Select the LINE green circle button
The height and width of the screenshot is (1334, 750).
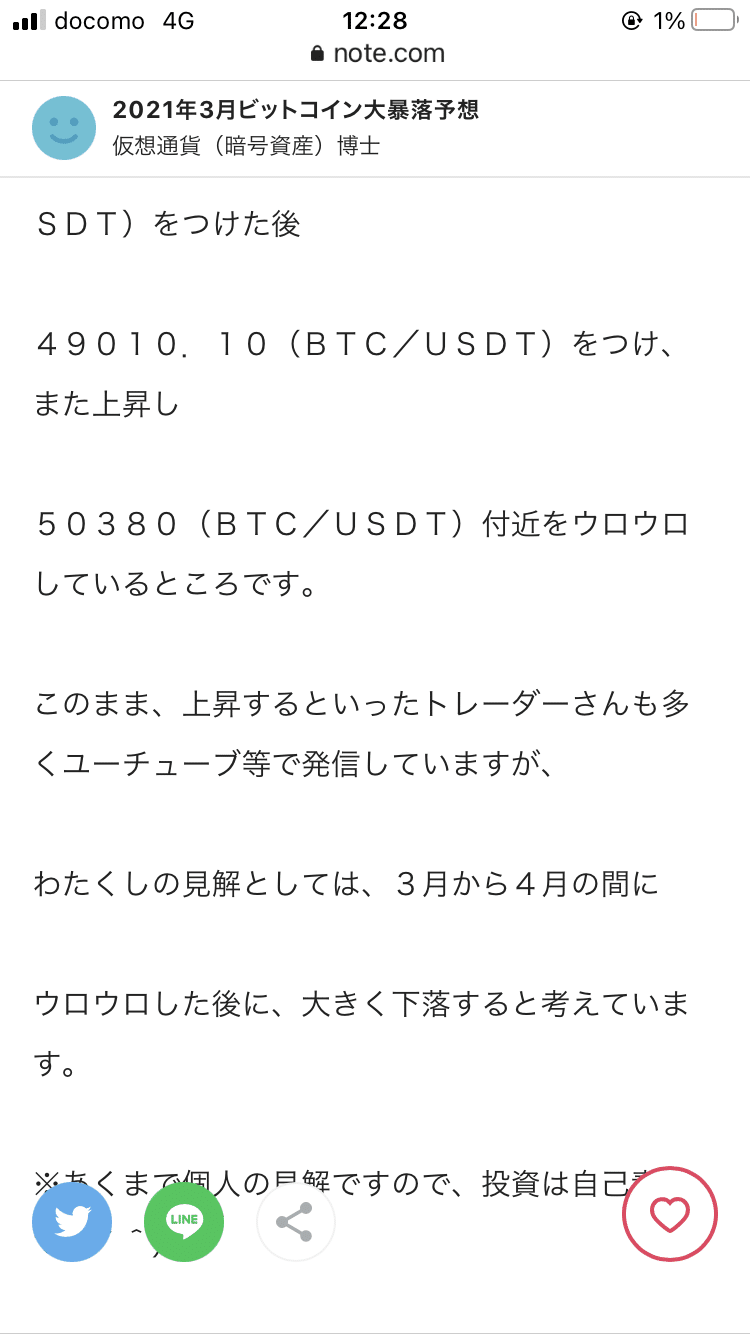[184, 1221]
